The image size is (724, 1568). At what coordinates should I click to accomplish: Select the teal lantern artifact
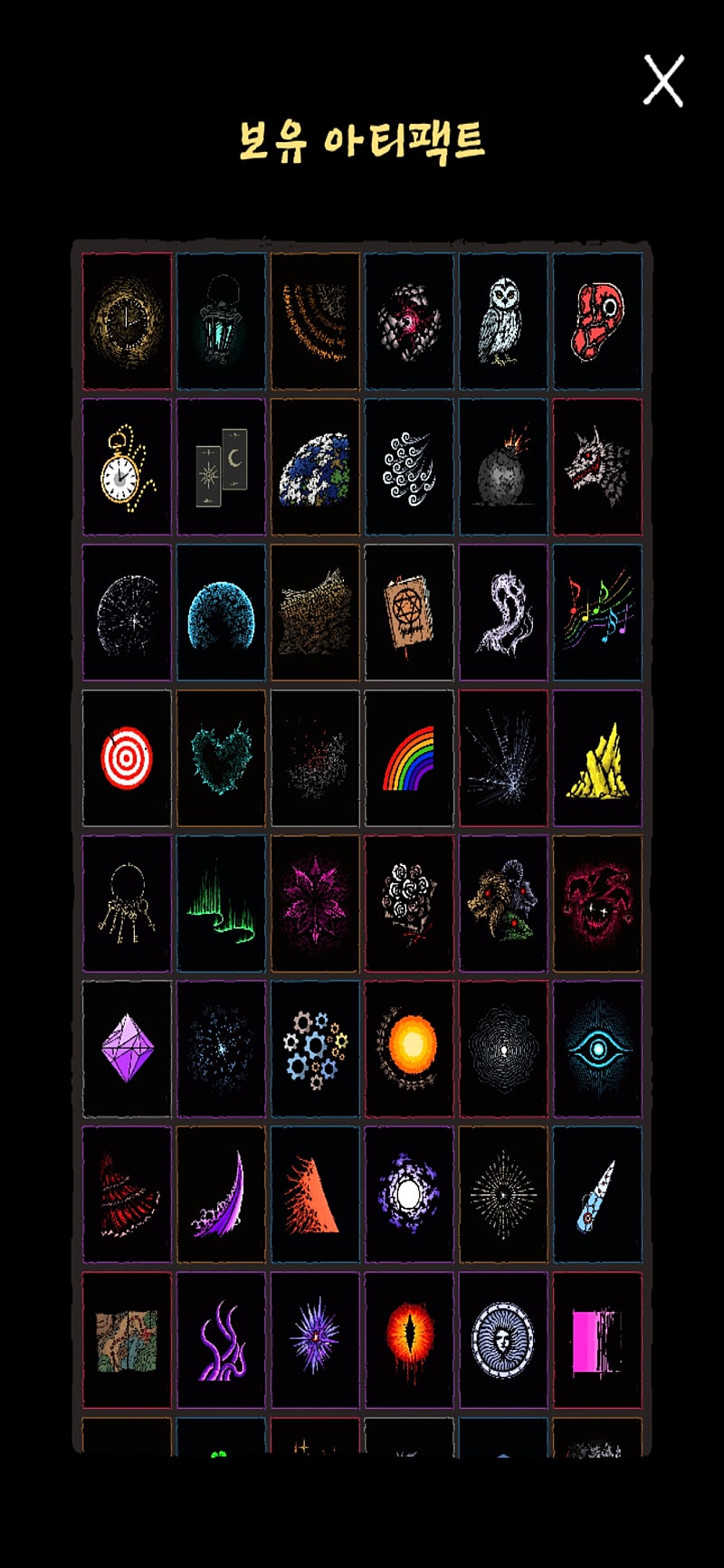click(221, 321)
